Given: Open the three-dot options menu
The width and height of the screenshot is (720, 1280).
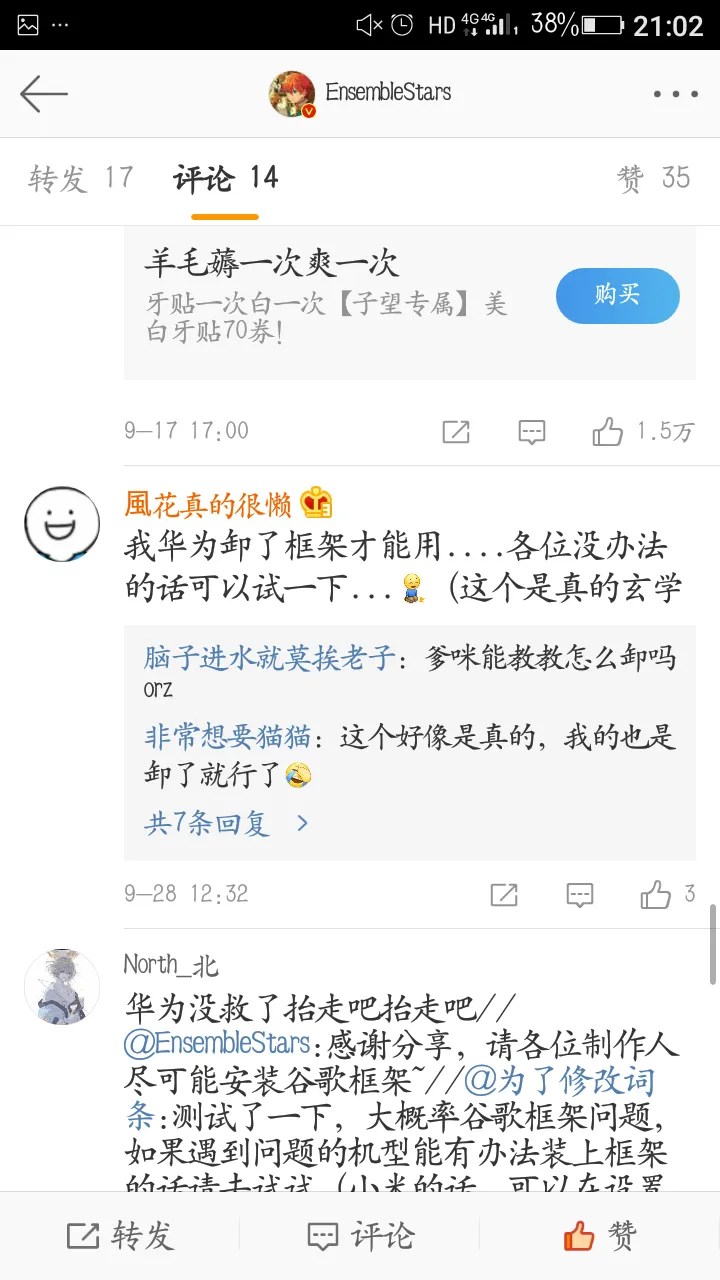Looking at the screenshot, I should 675,93.
